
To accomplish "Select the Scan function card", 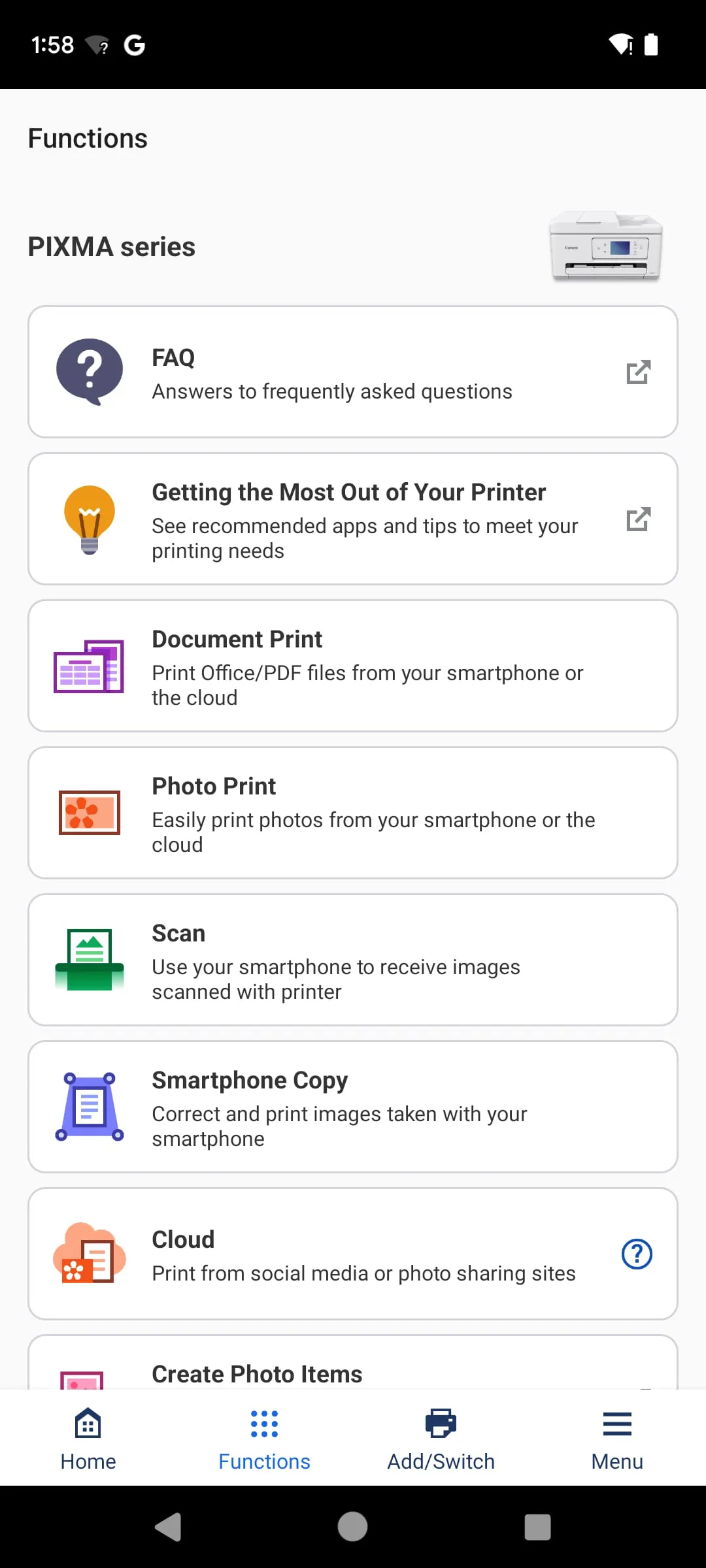I will [353, 959].
